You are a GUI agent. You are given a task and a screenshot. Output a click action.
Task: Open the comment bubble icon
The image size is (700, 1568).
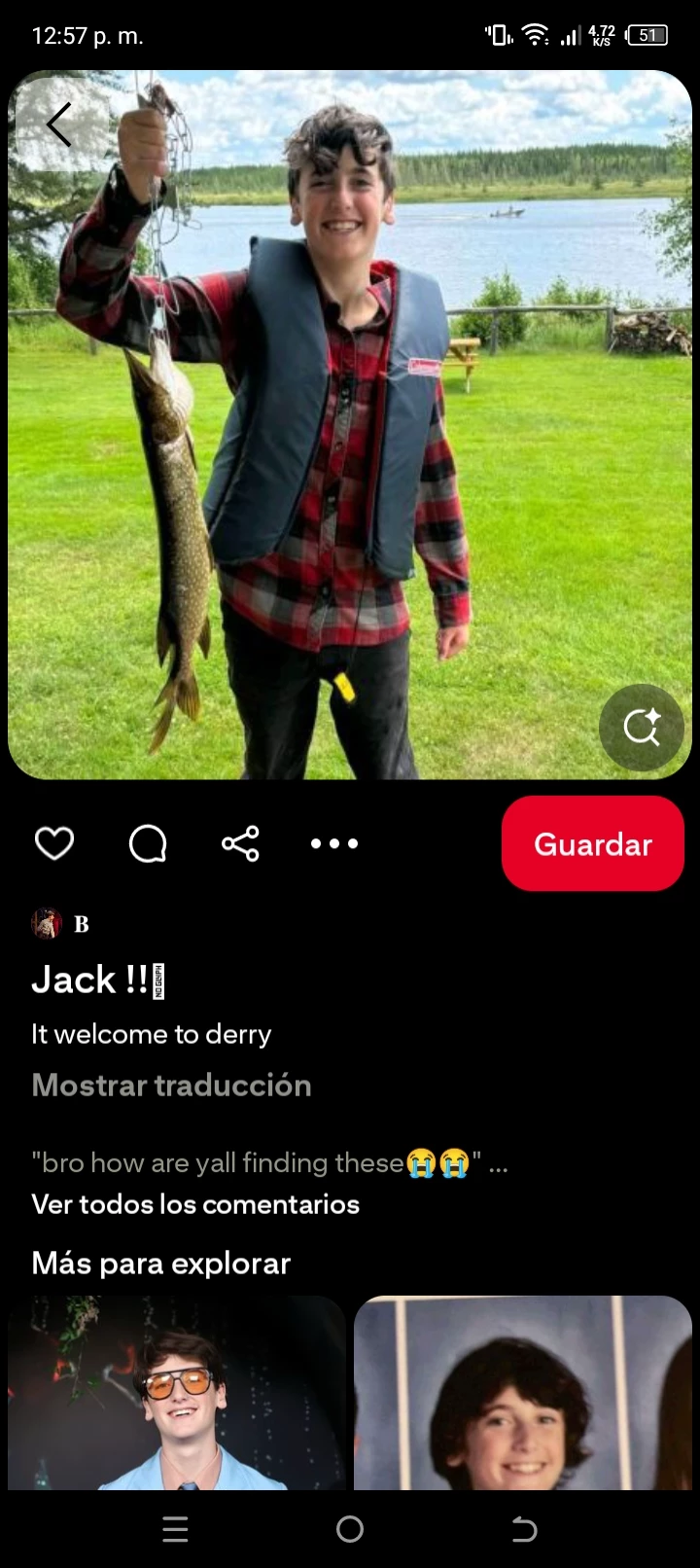[x=148, y=843]
